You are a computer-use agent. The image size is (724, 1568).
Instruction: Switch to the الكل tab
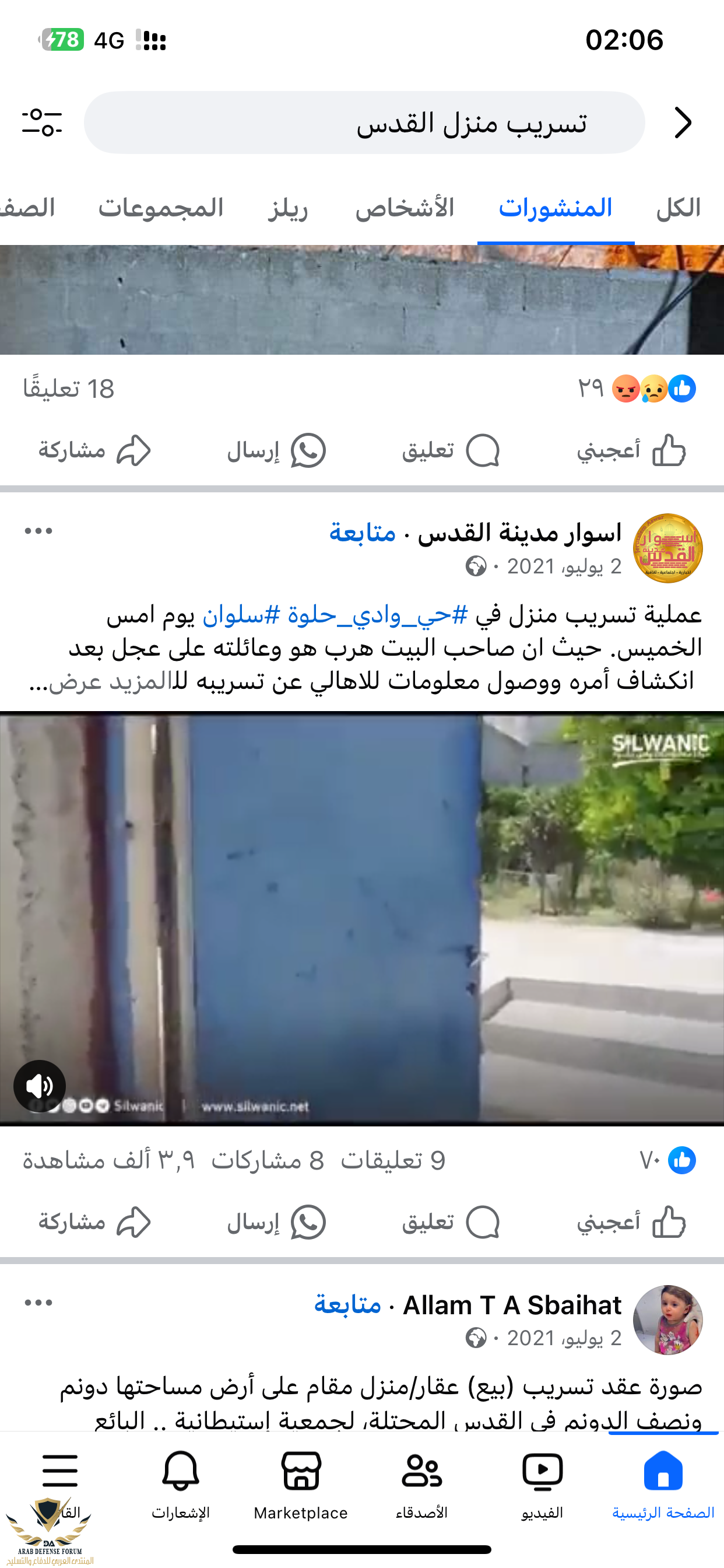pos(678,208)
